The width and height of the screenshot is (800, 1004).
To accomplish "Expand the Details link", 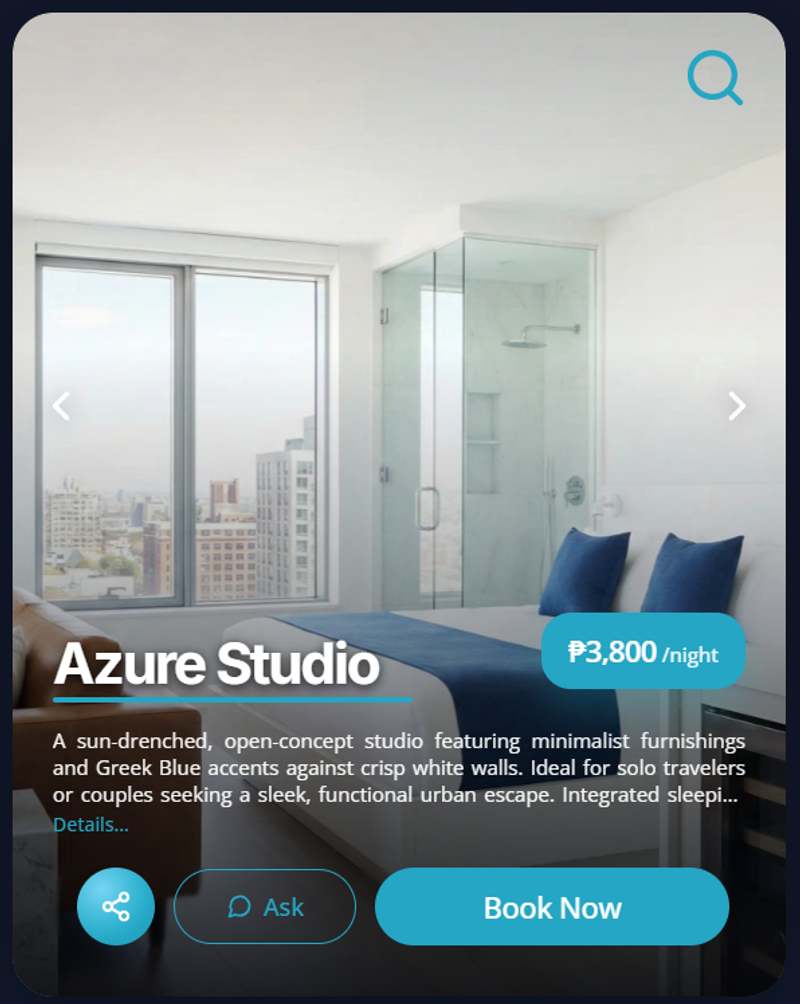I will (91, 825).
